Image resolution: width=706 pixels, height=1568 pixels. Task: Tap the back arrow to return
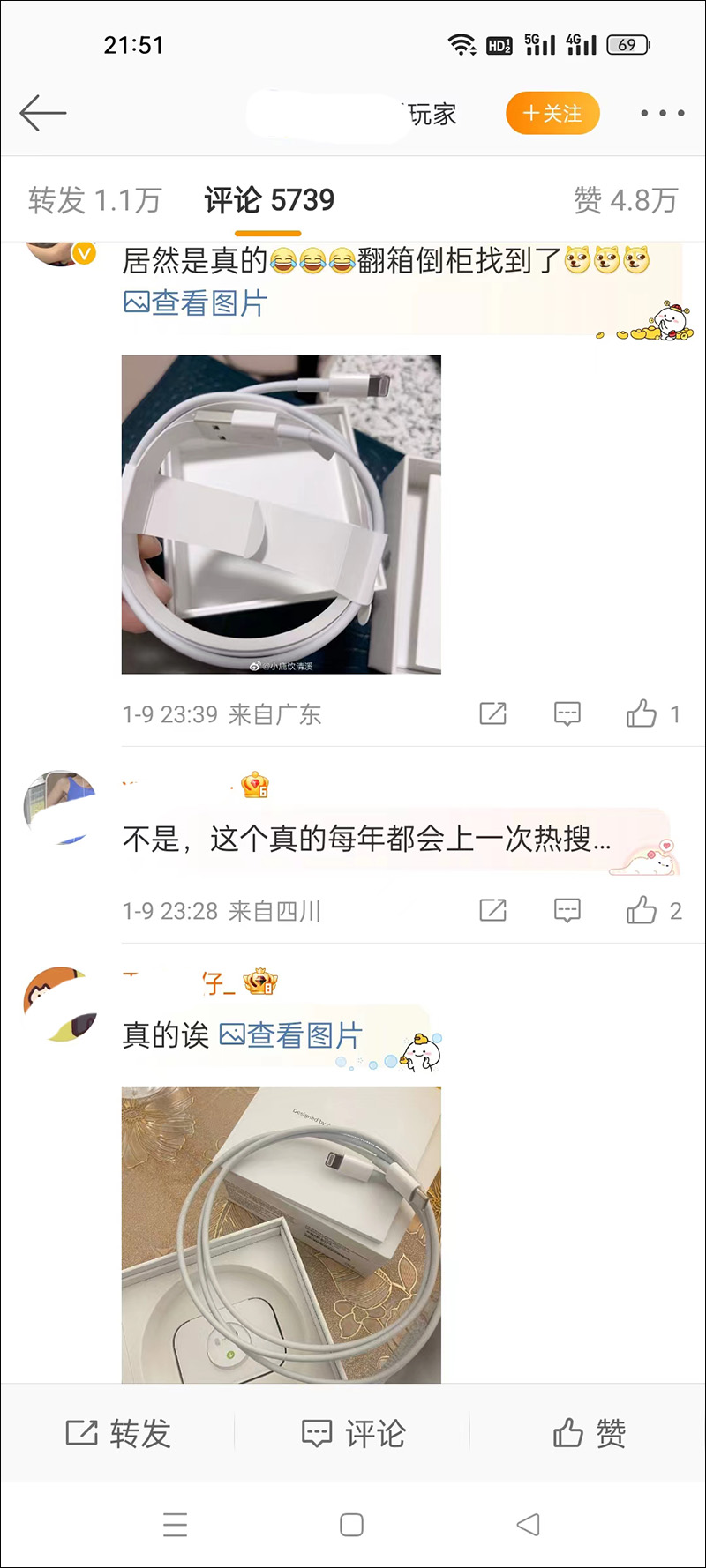pyautogui.click(x=42, y=113)
